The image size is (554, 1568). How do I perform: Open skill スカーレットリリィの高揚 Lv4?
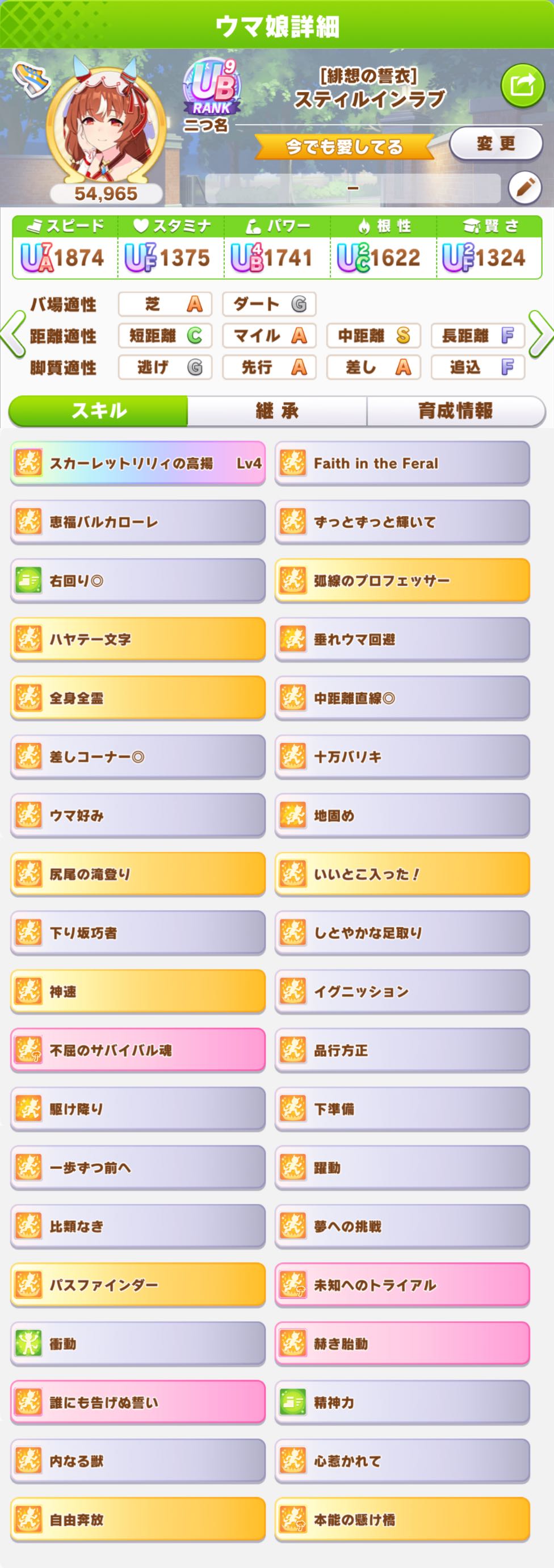pyautogui.click(x=138, y=463)
